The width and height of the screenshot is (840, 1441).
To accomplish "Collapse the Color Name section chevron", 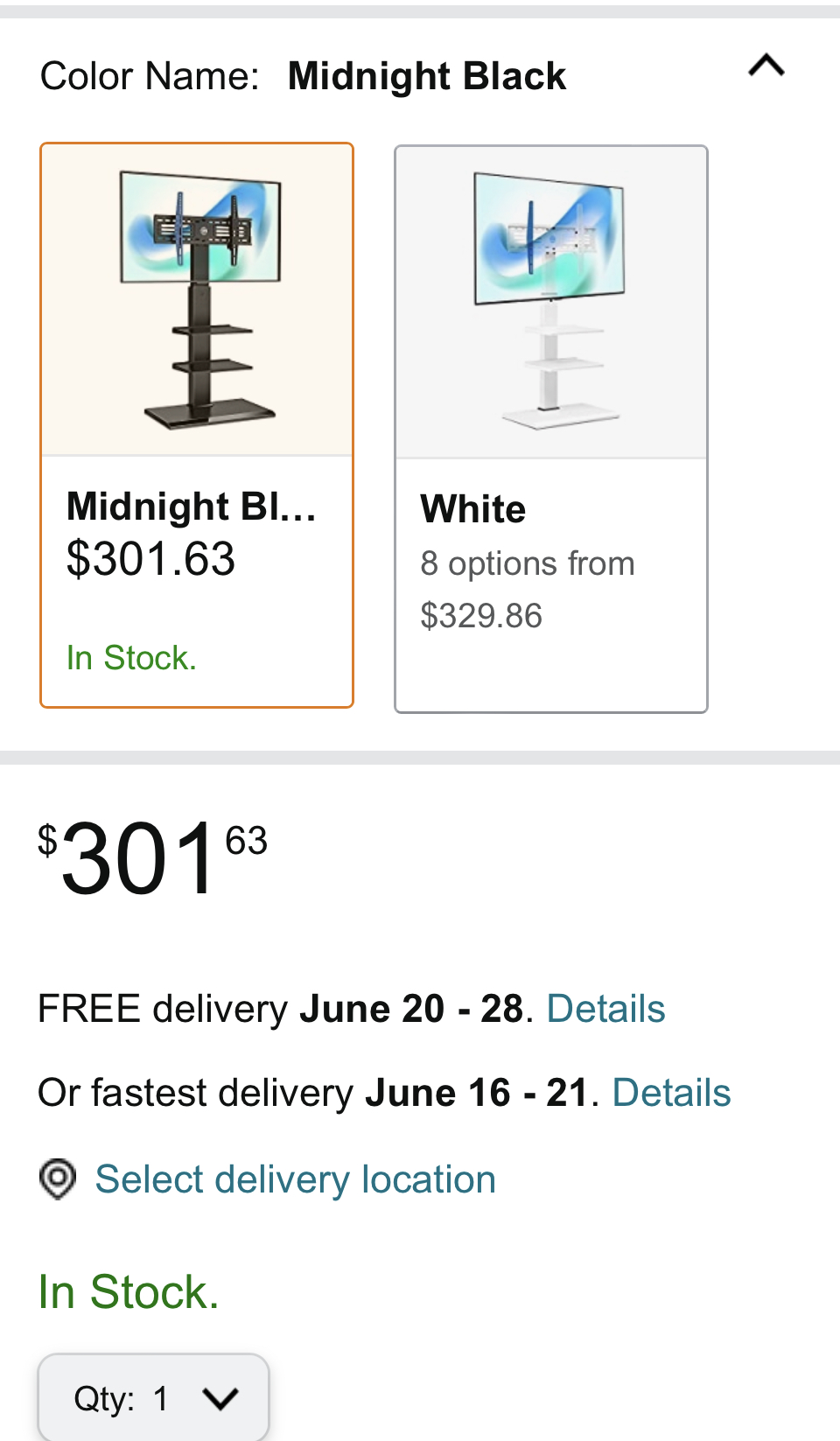I will pyautogui.click(x=766, y=66).
